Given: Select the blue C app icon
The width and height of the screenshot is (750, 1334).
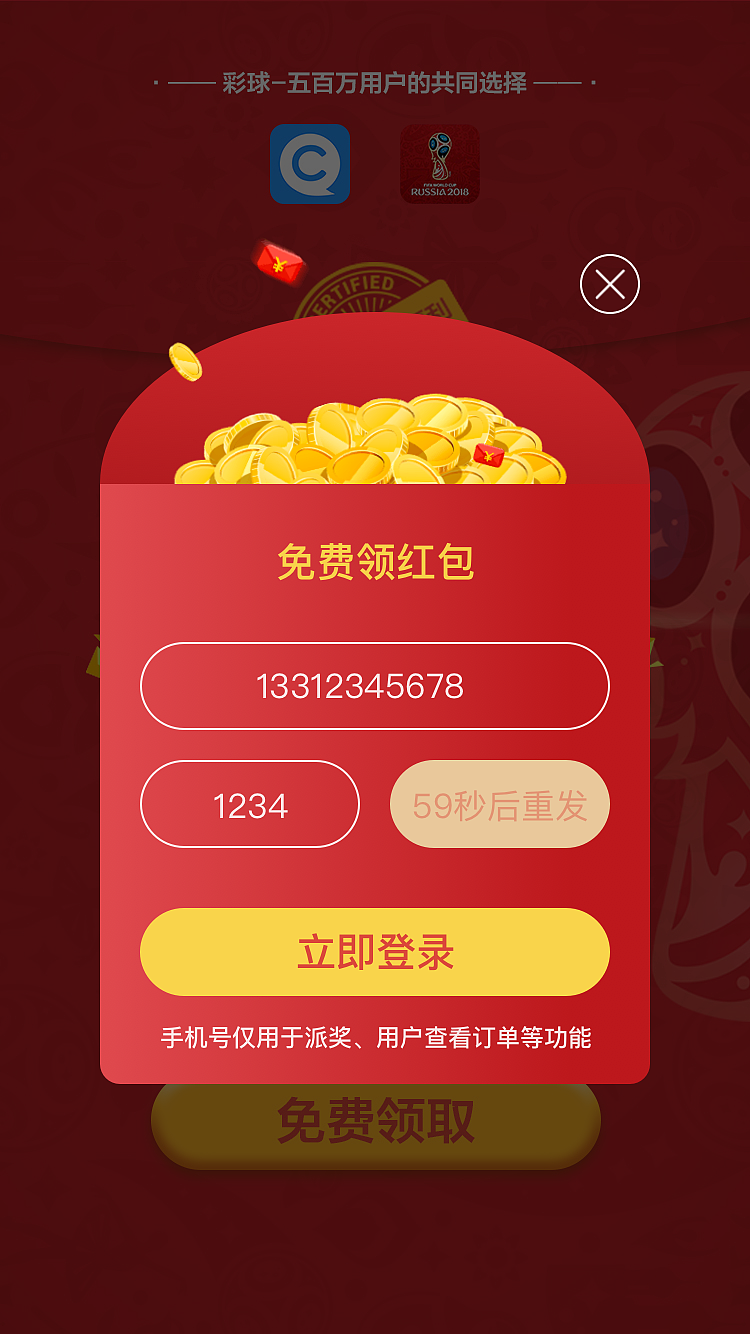Looking at the screenshot, I should point(309,164).
